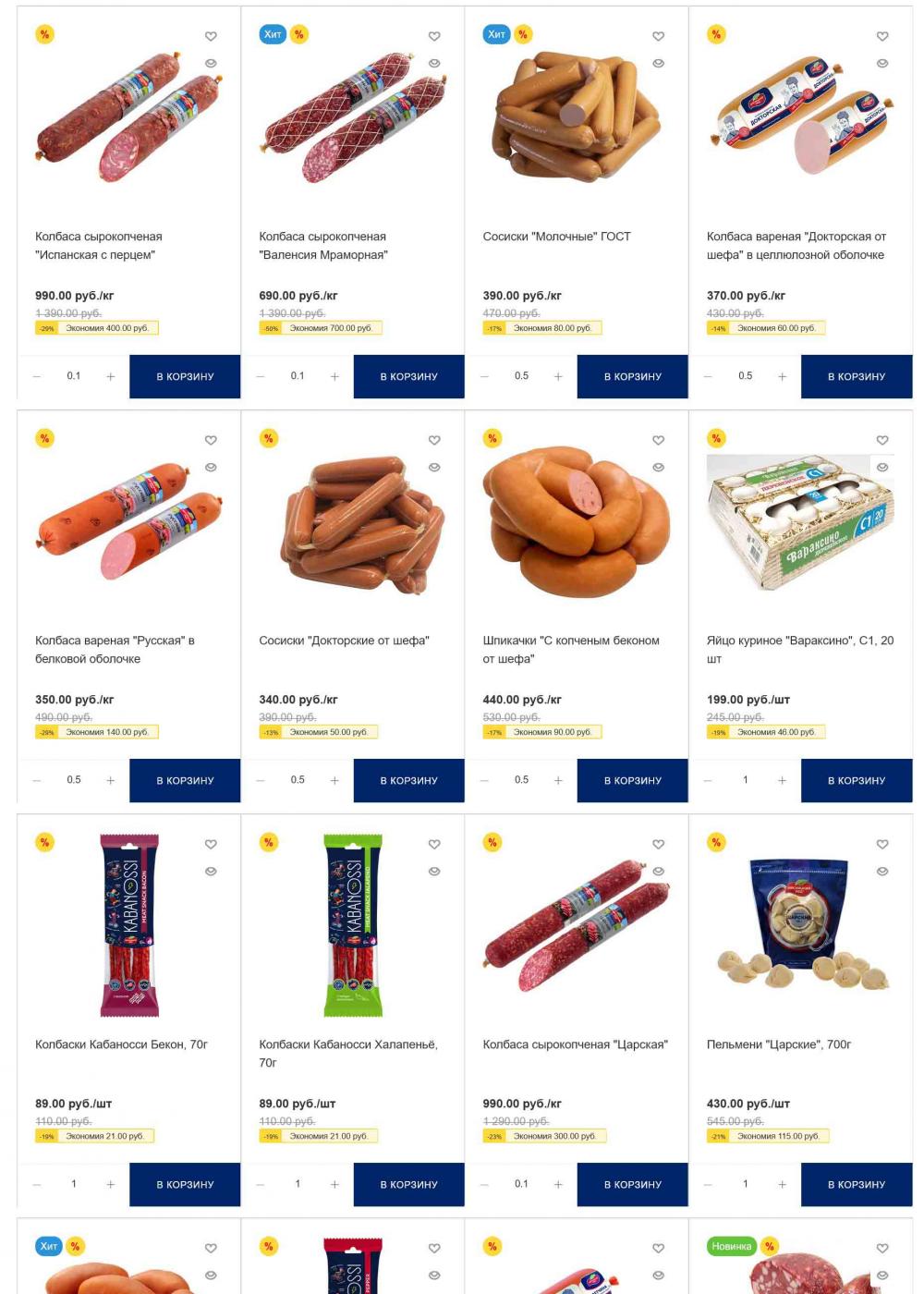Add Яйцо куриное "Вараксино" to cart
The height and width of the screenshot is (1294, 924).
856,780
